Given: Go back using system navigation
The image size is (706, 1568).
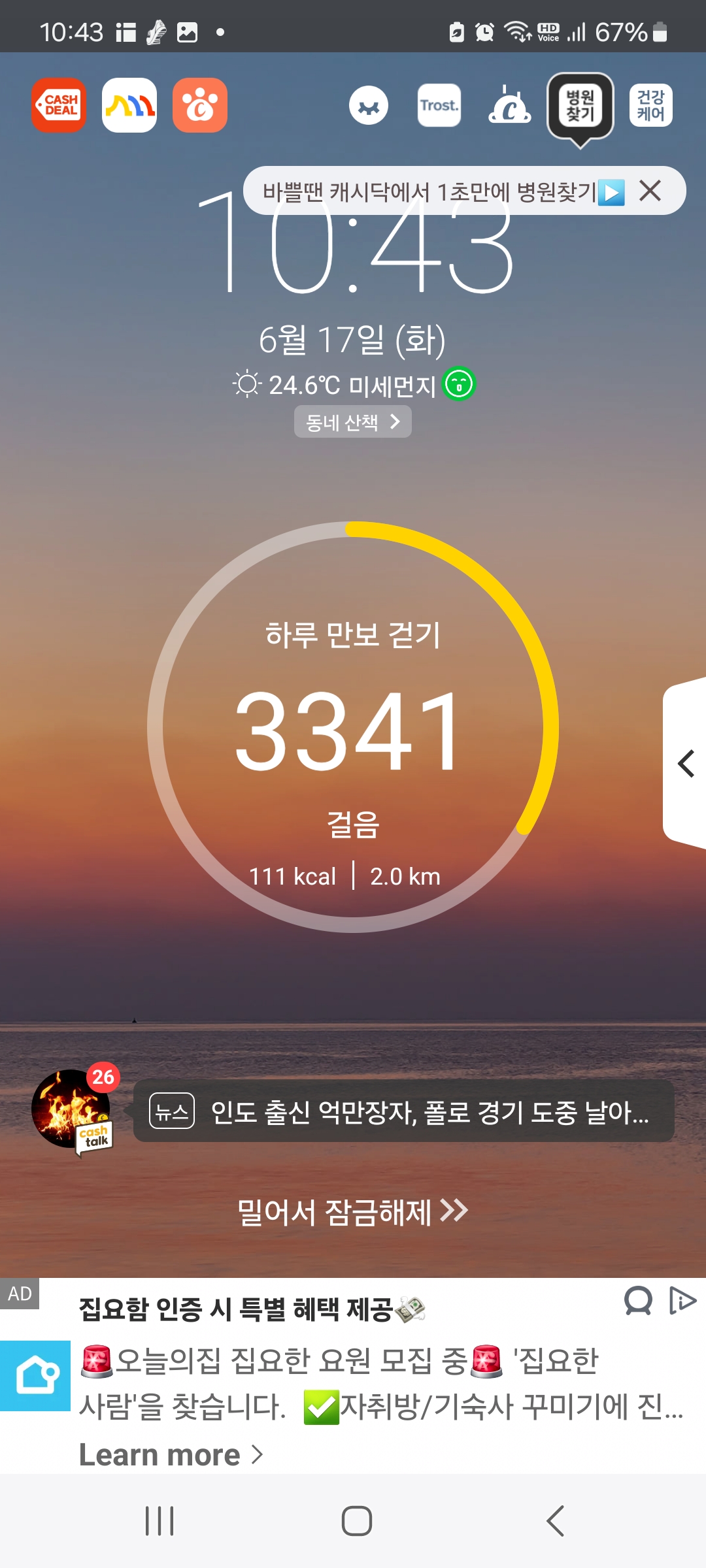Looking at the screenshot, I should (x=555, y=1521).
